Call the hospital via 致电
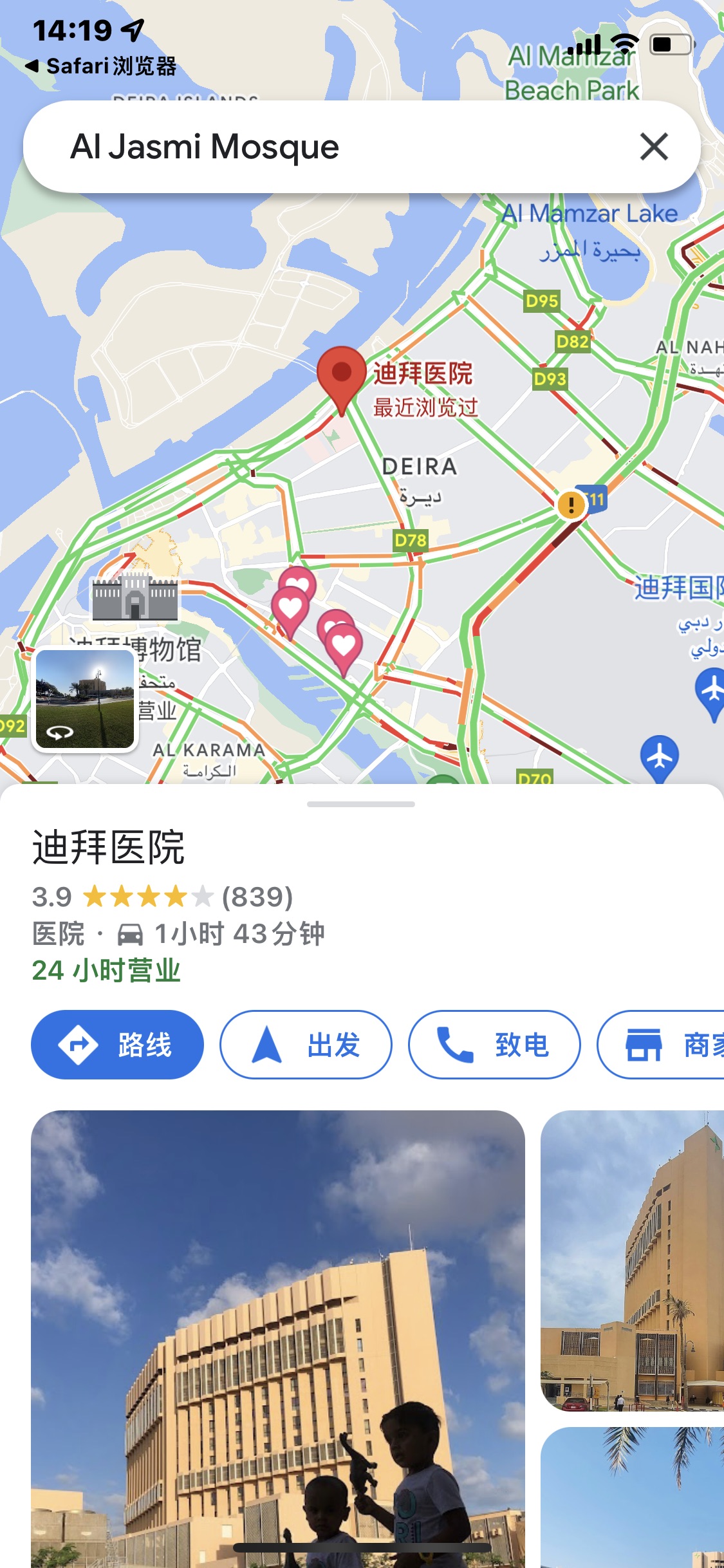Viewport: 724px width, 1568px height. point(494,1044)
